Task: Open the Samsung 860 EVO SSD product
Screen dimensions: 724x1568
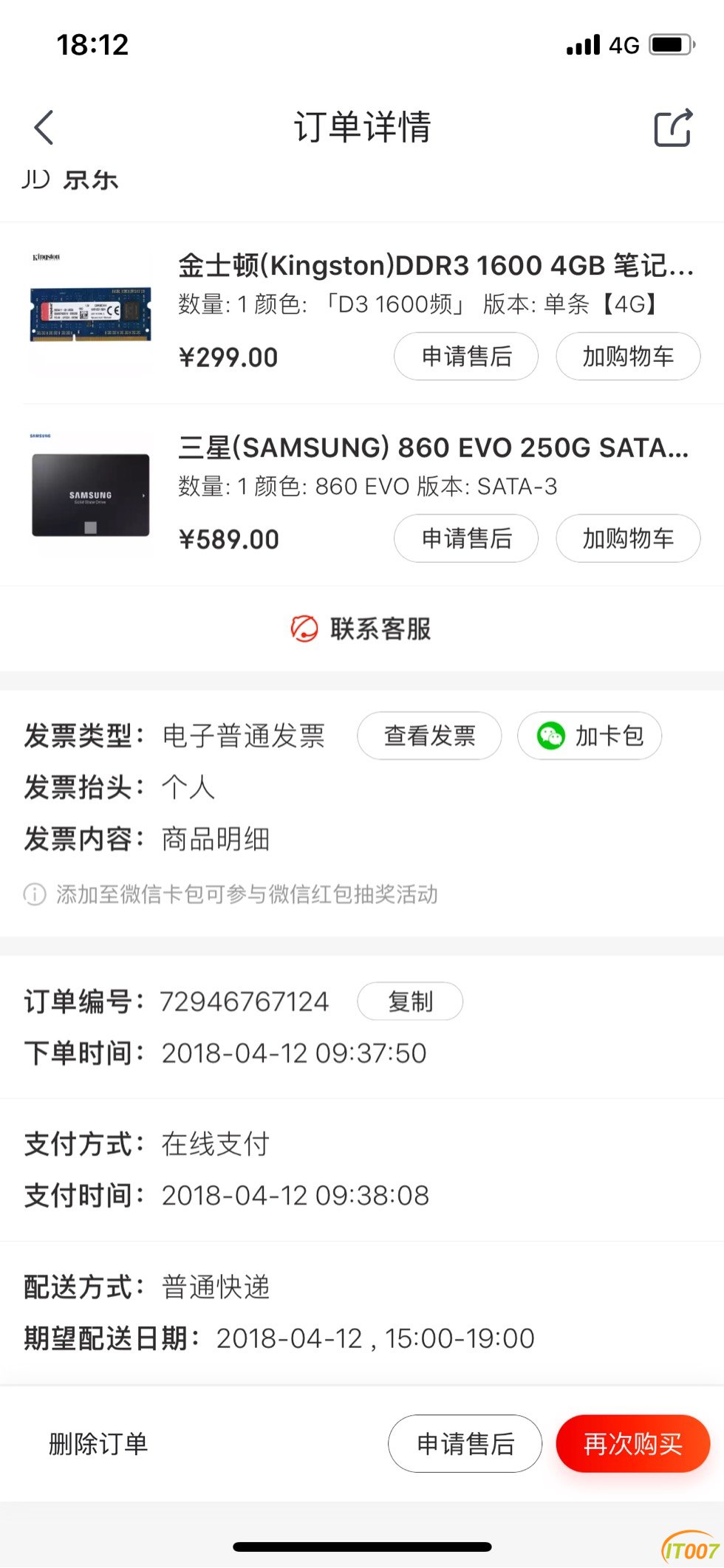Action: 433,448
